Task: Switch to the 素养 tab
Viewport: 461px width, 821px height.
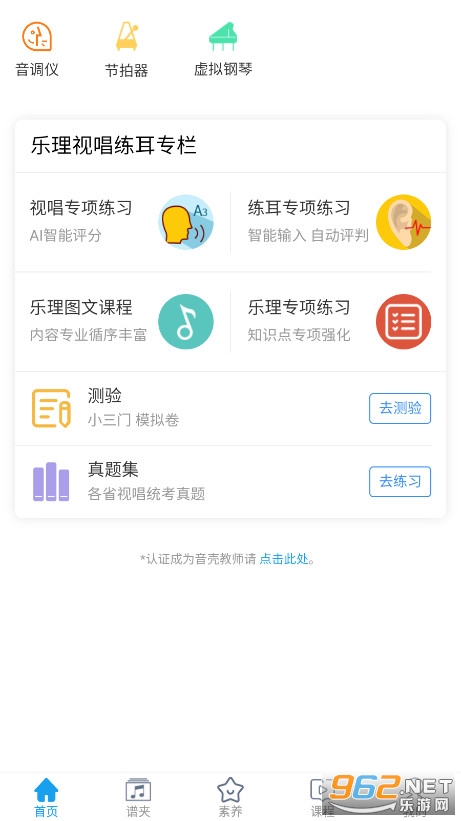Action: pos(230,797)
